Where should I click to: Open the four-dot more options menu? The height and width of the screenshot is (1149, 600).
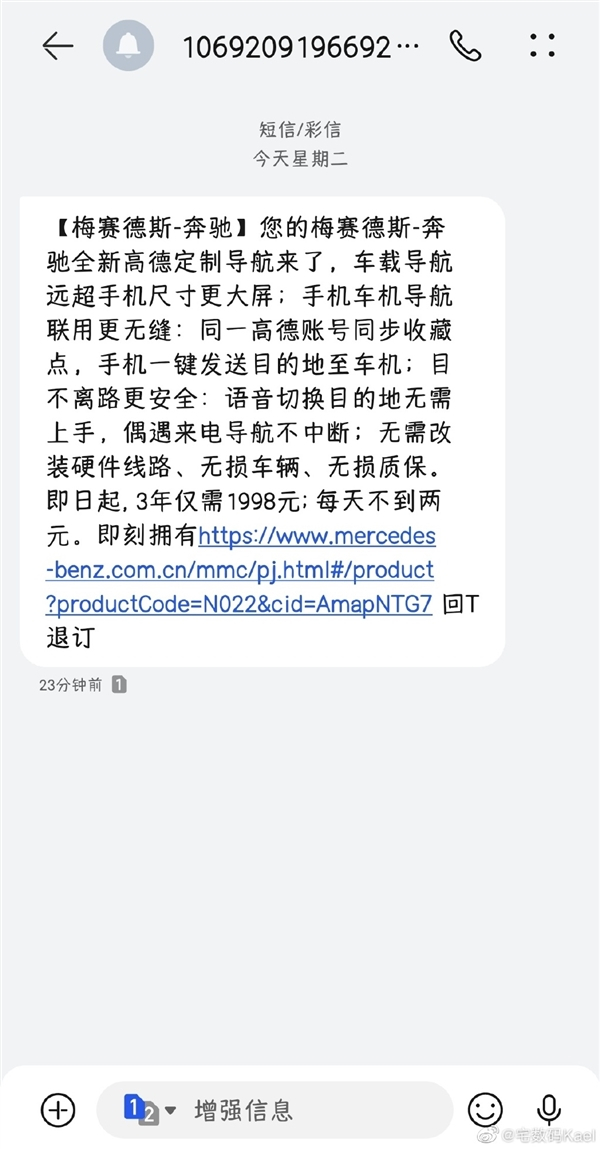click(x=542, y=46)
